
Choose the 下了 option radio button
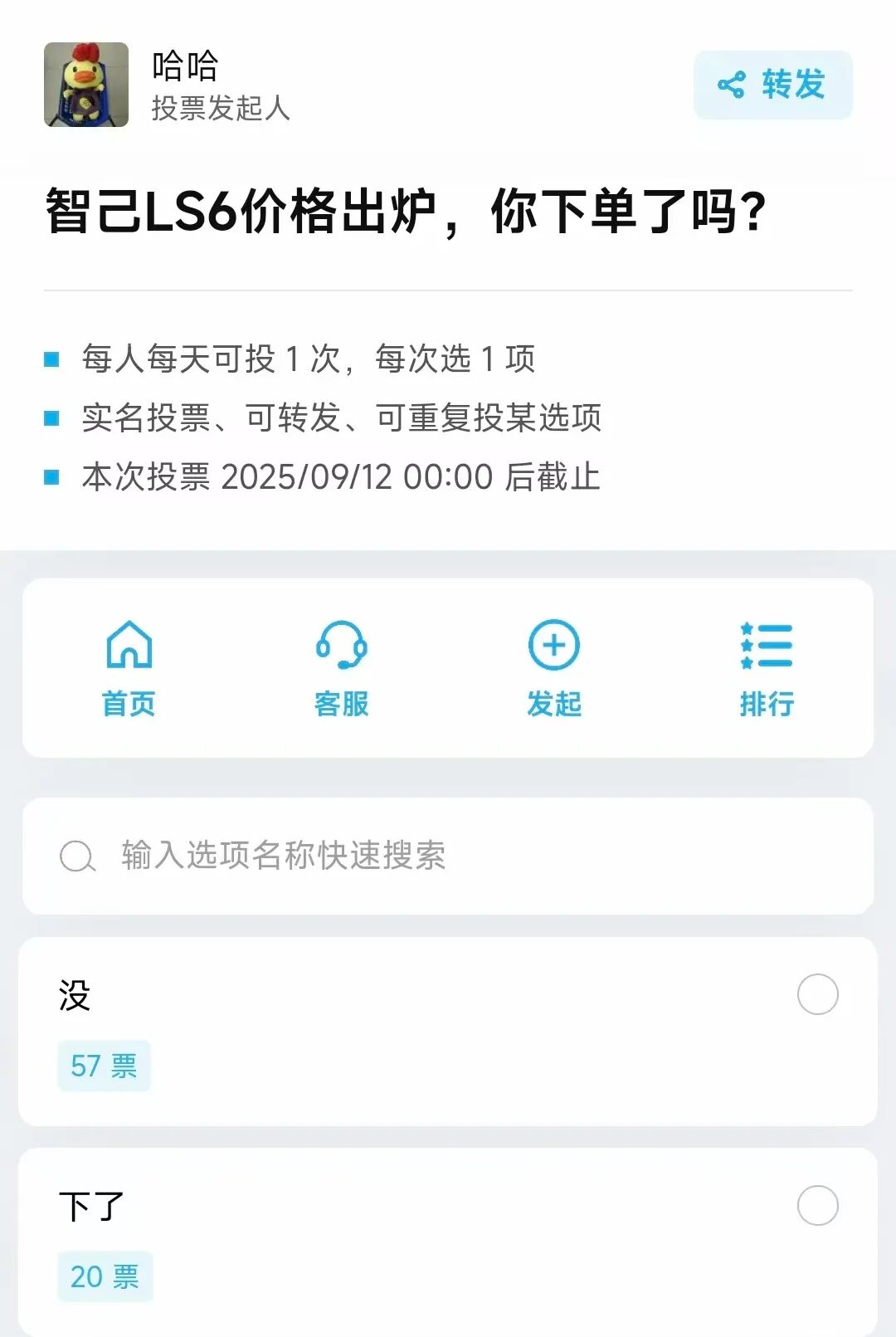pos(817,1205)
